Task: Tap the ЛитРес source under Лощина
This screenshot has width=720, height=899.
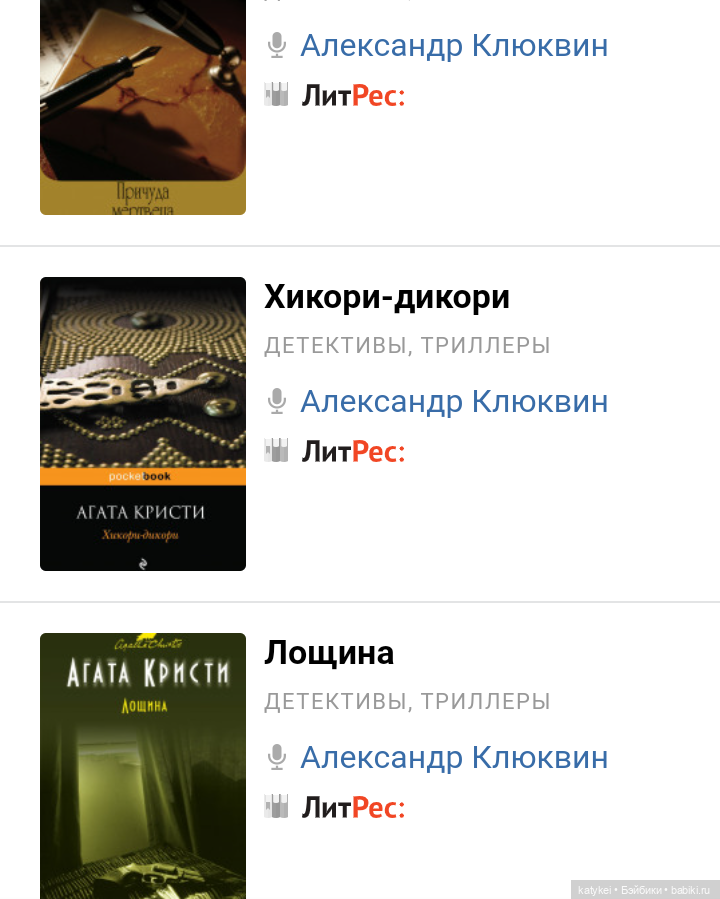Action: [x=353, y=808]
